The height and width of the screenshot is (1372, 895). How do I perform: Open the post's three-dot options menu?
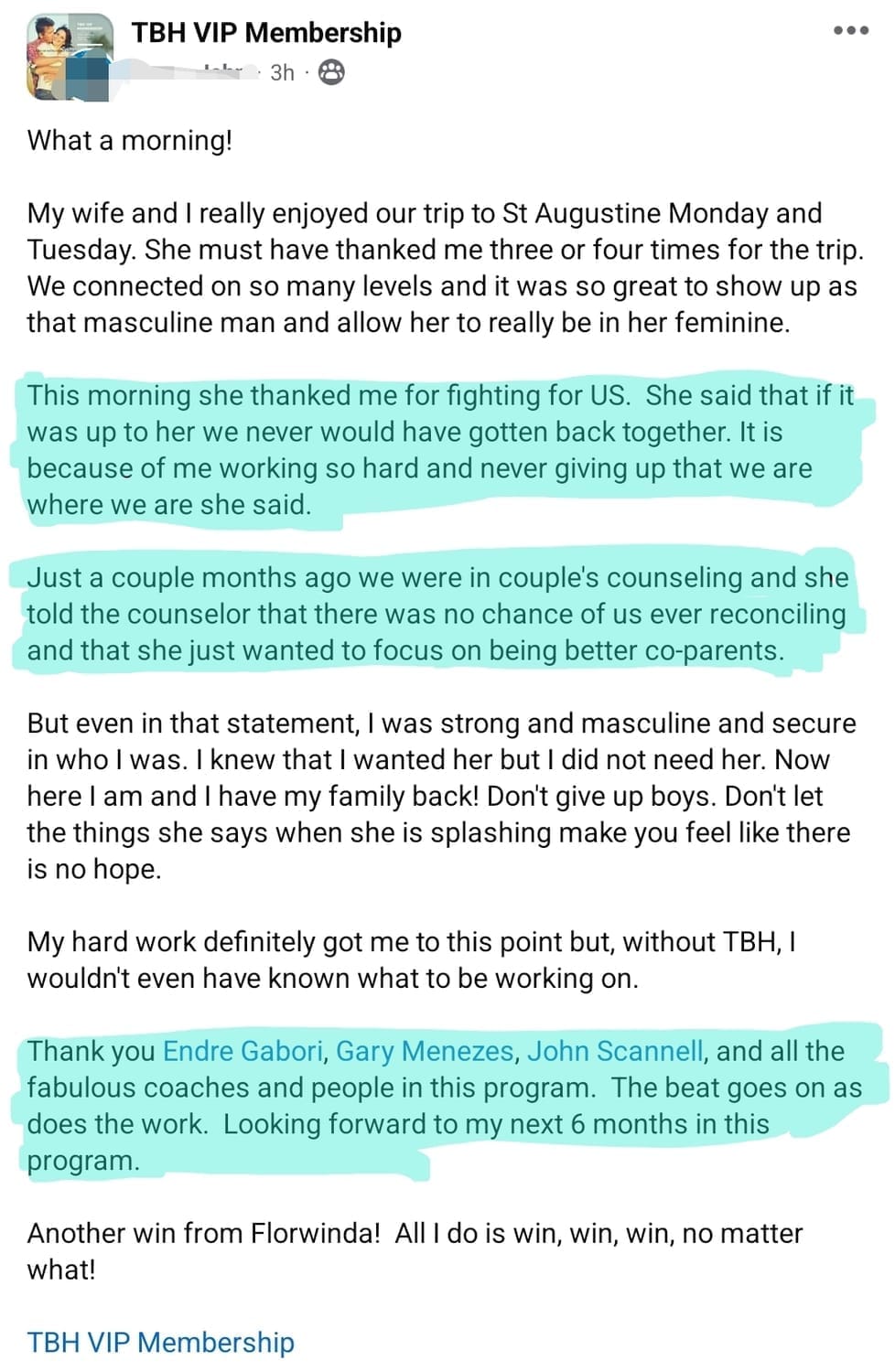[x=850, y=31]
